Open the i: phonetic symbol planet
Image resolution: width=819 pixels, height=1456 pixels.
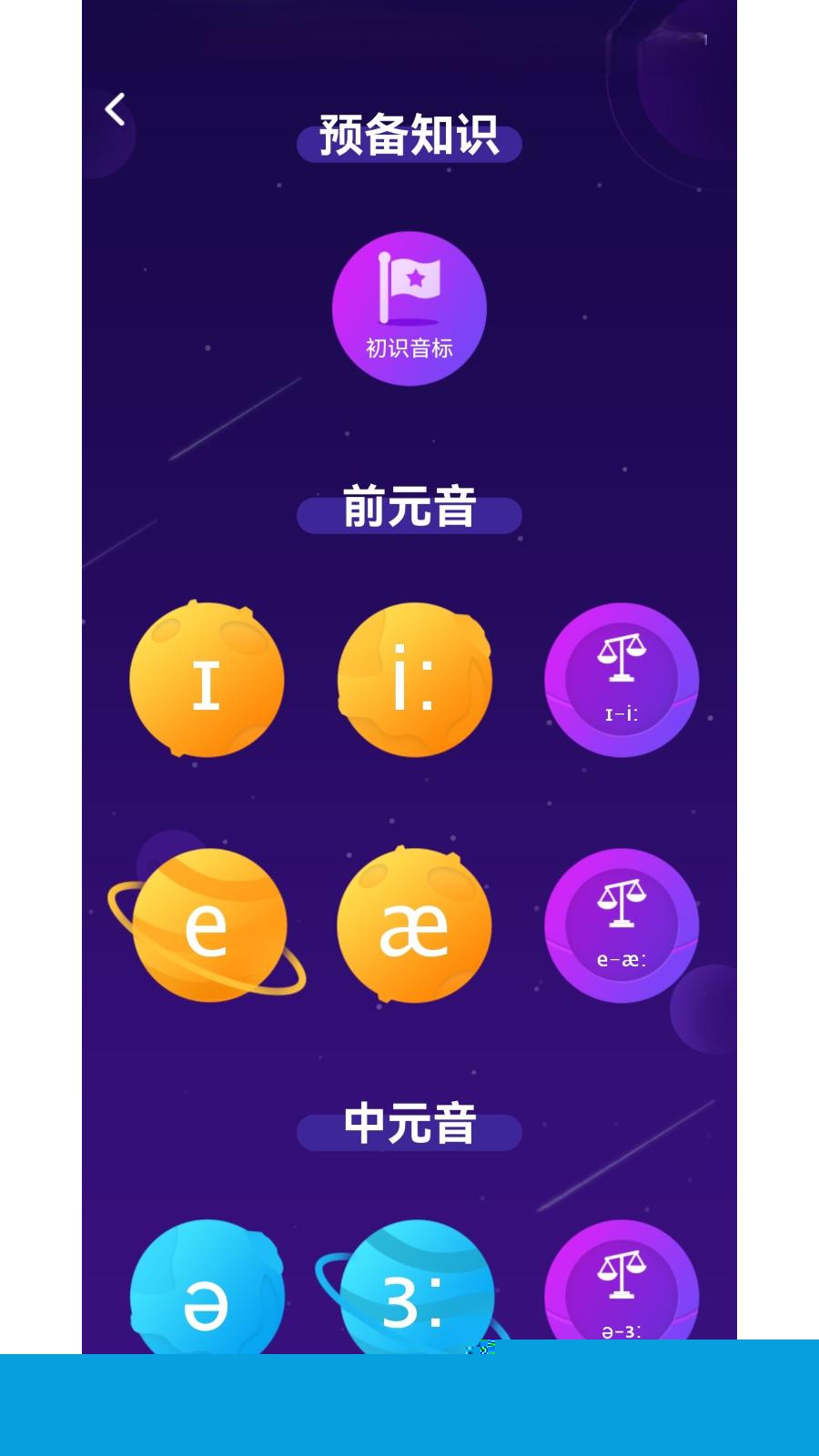(x=414, y=681)
